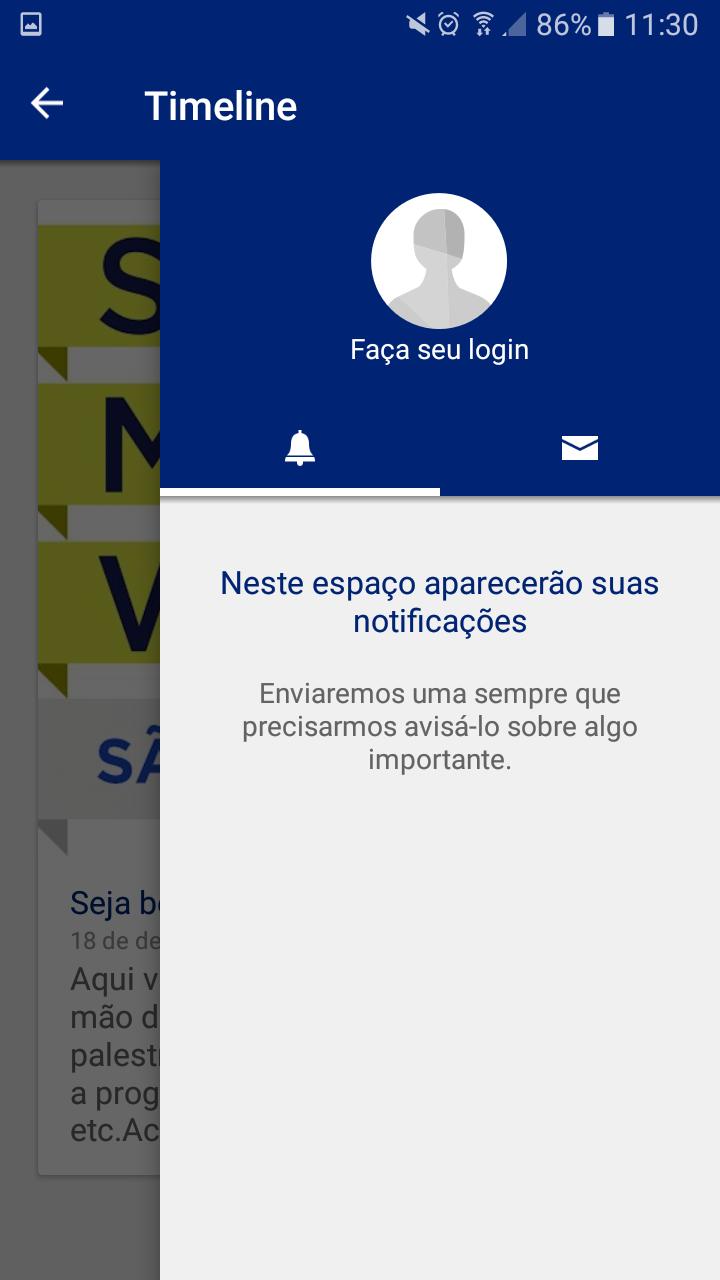Select the Timeline title header
Viewport: 720px width, 1280px height.
click(x=222, y=104)
